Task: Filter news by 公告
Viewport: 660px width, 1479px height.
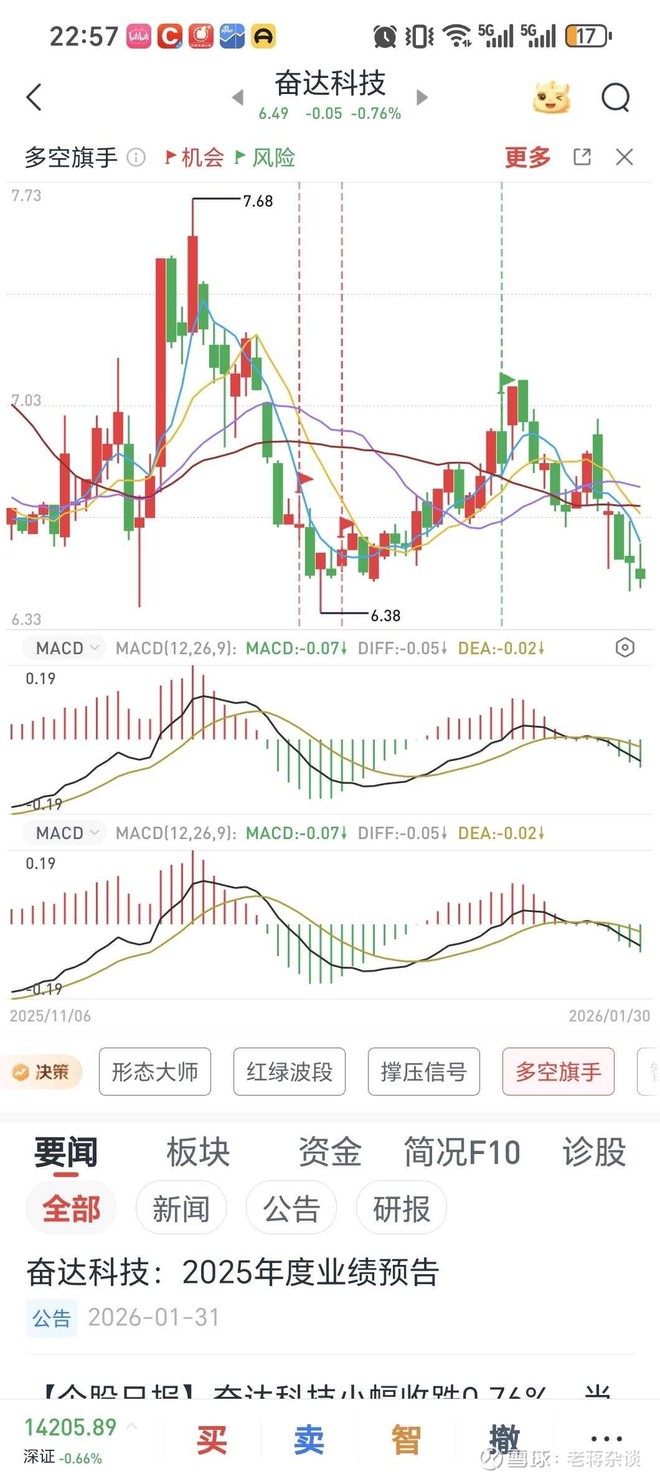Action: 291,1209
